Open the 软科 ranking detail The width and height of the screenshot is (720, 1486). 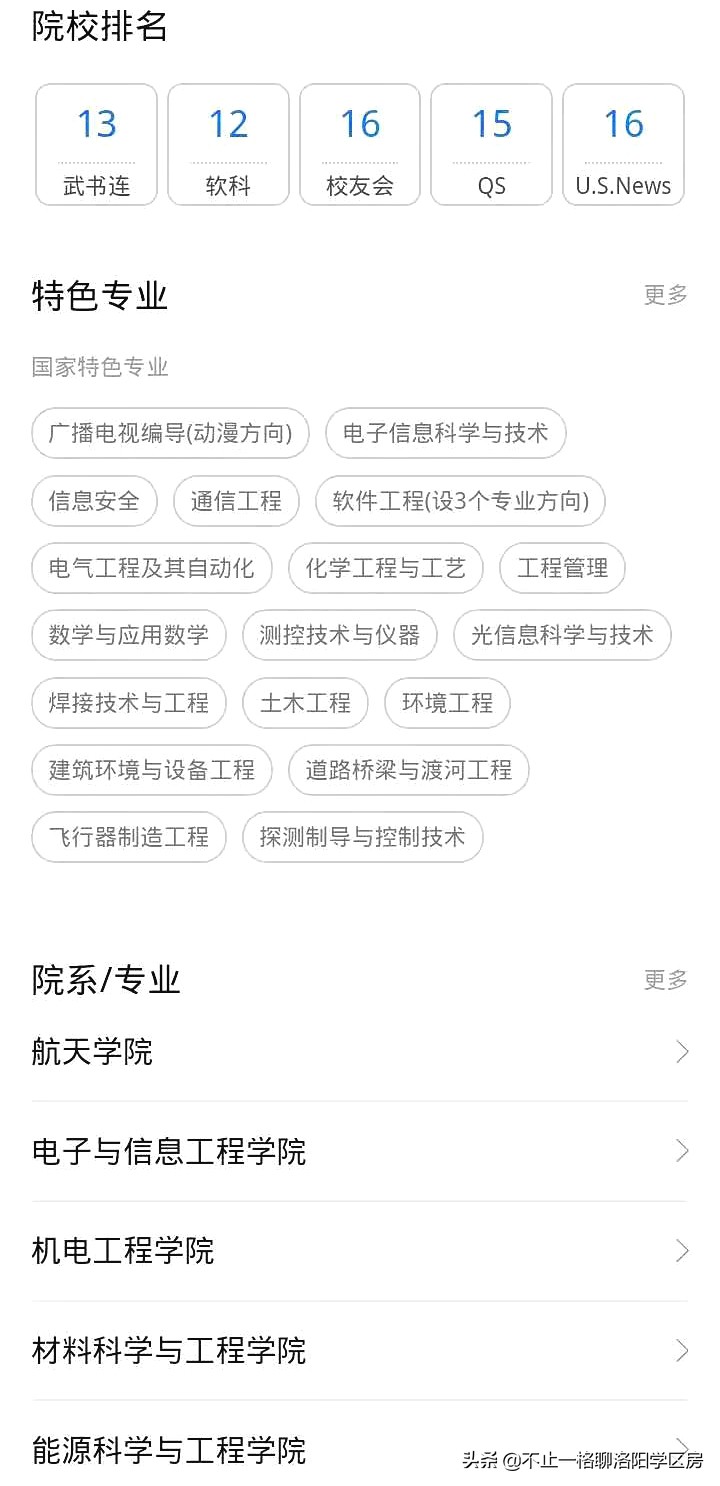pos(228,144)
